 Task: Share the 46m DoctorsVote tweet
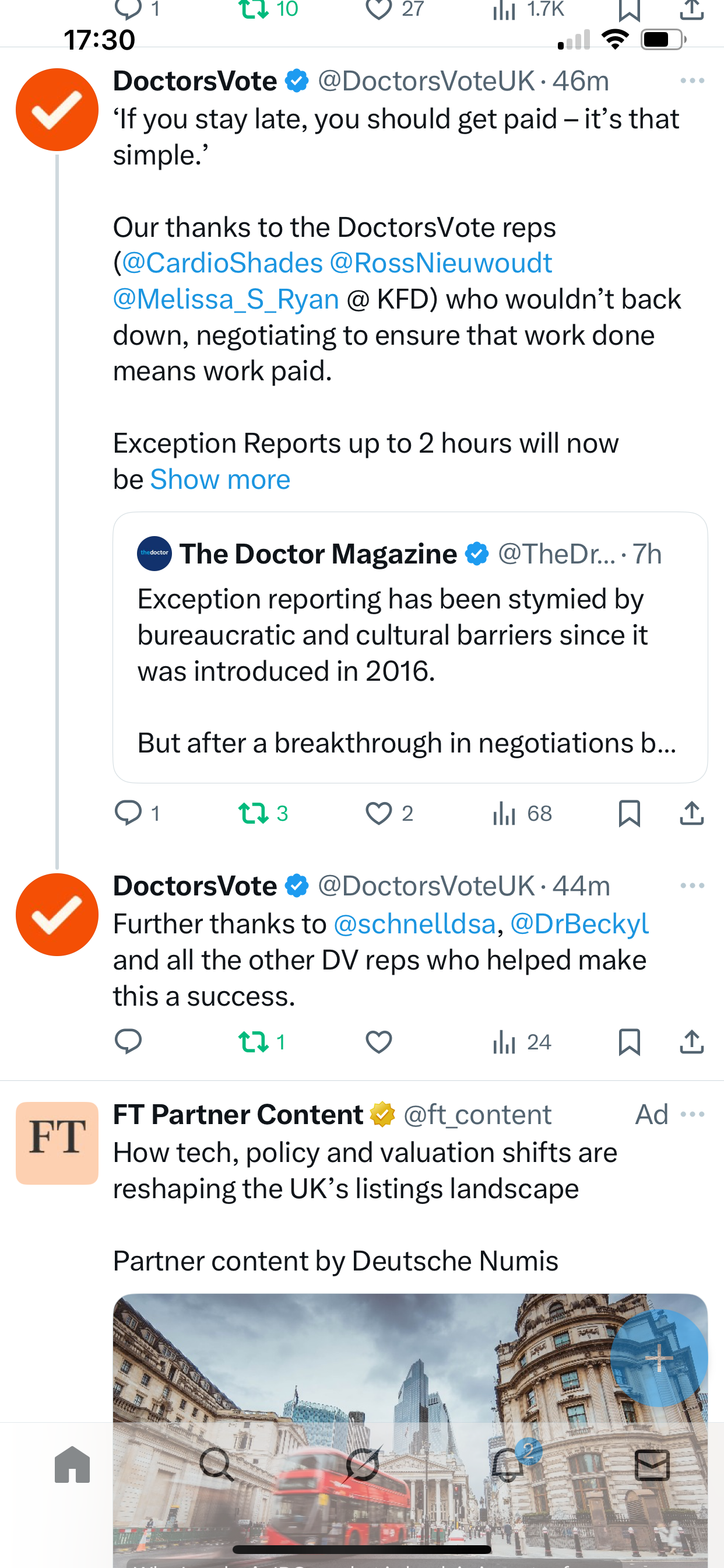click(x=692, y=813)
